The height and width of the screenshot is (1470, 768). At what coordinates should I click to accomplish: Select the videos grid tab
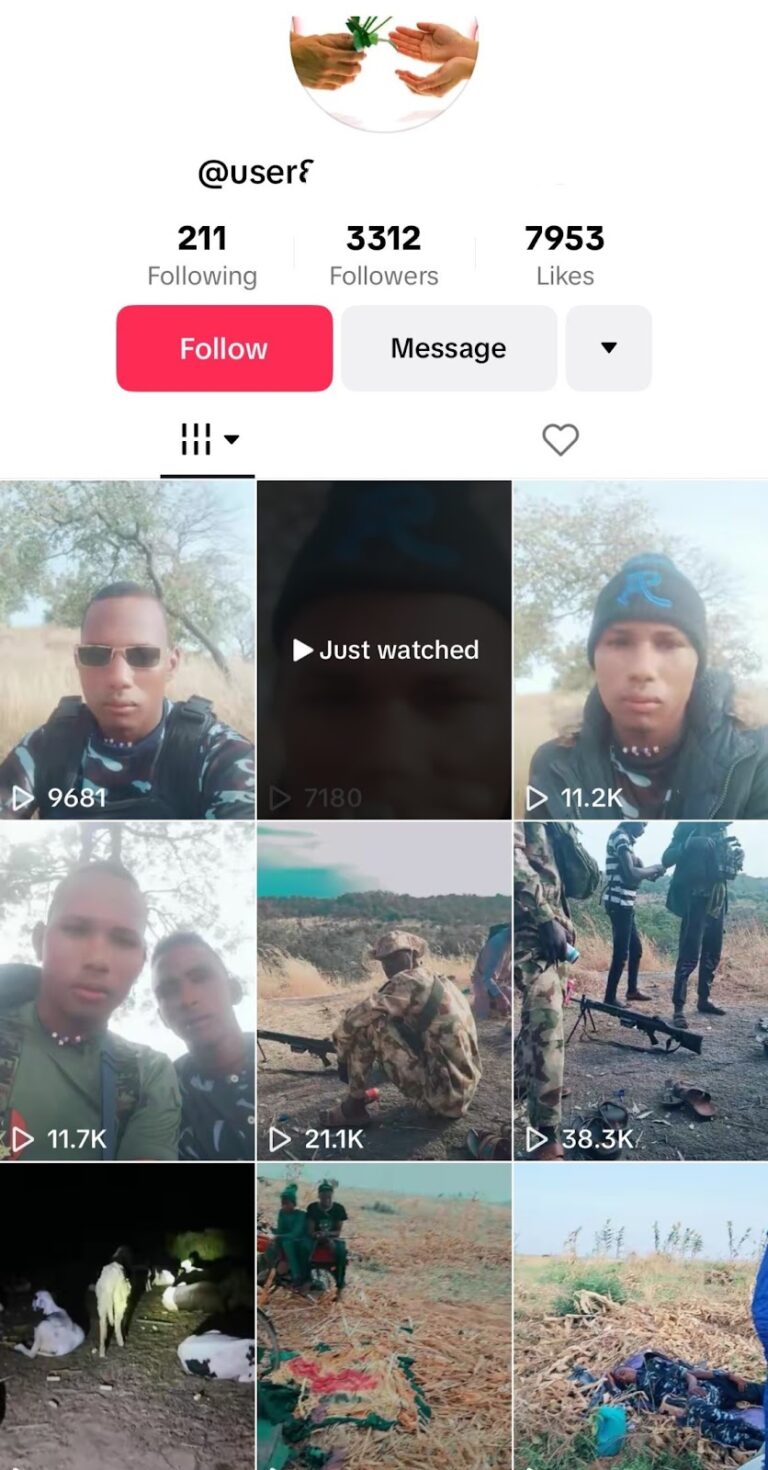click(196, 437)
